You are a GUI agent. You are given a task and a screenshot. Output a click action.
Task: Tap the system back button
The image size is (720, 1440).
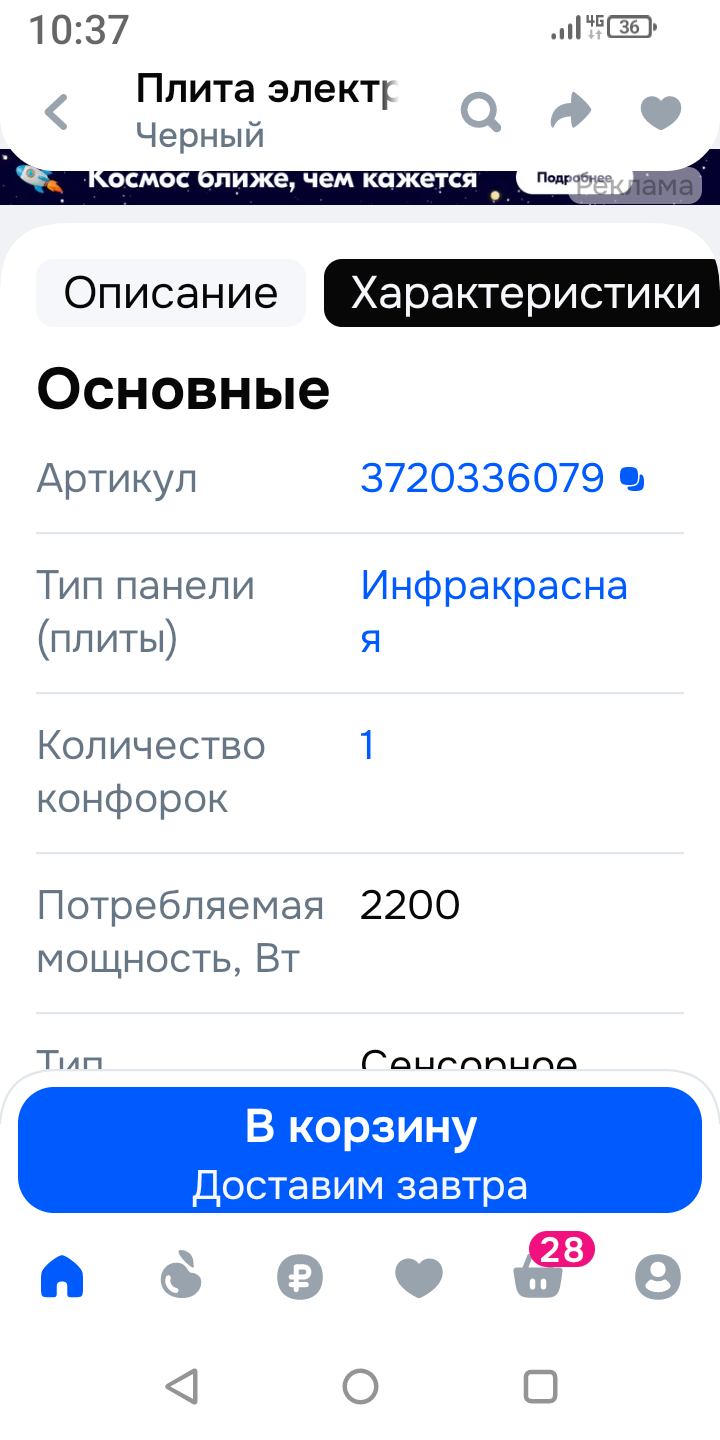(181, 1387)
